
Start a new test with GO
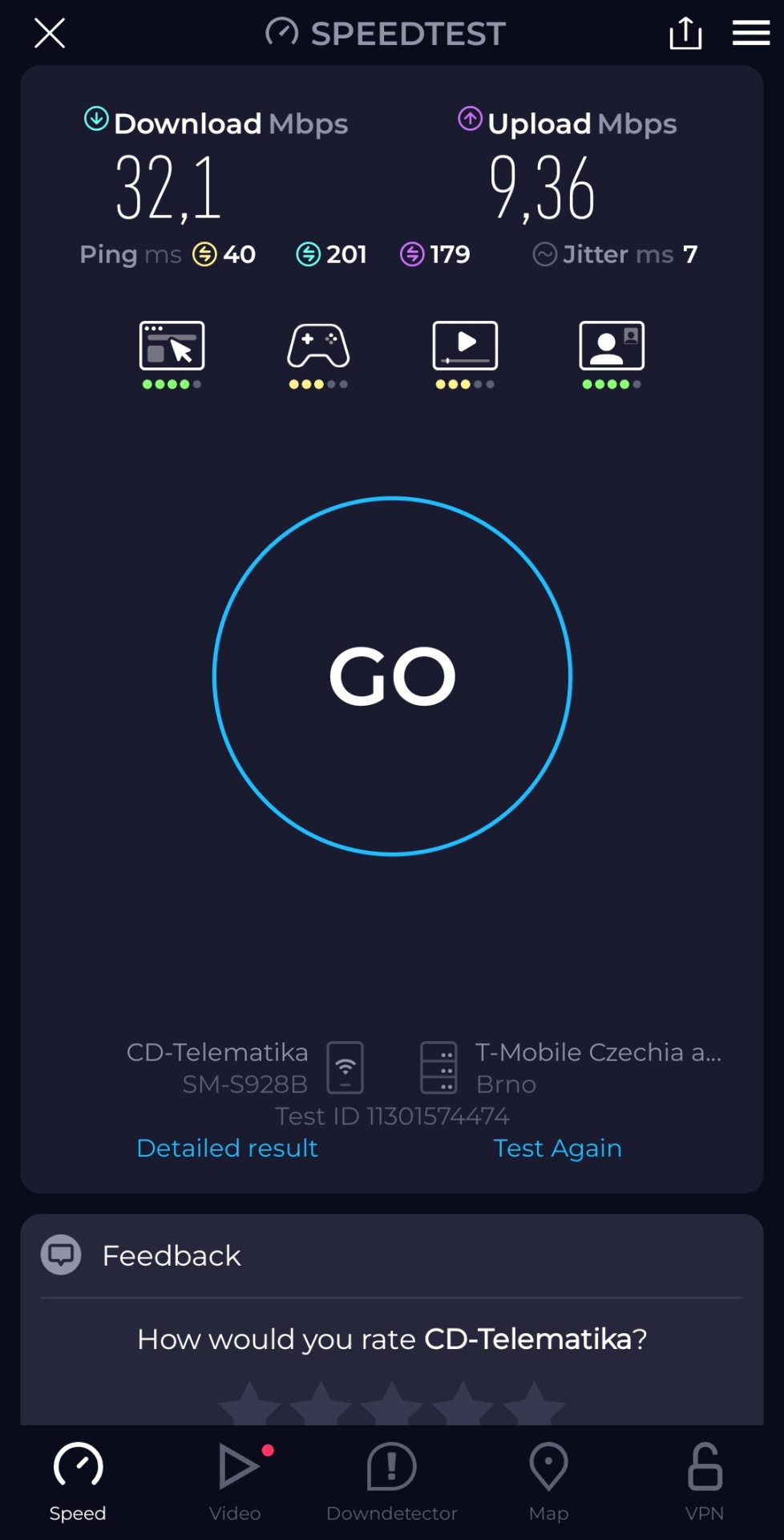pyautogui.click(x=392, y=676)
